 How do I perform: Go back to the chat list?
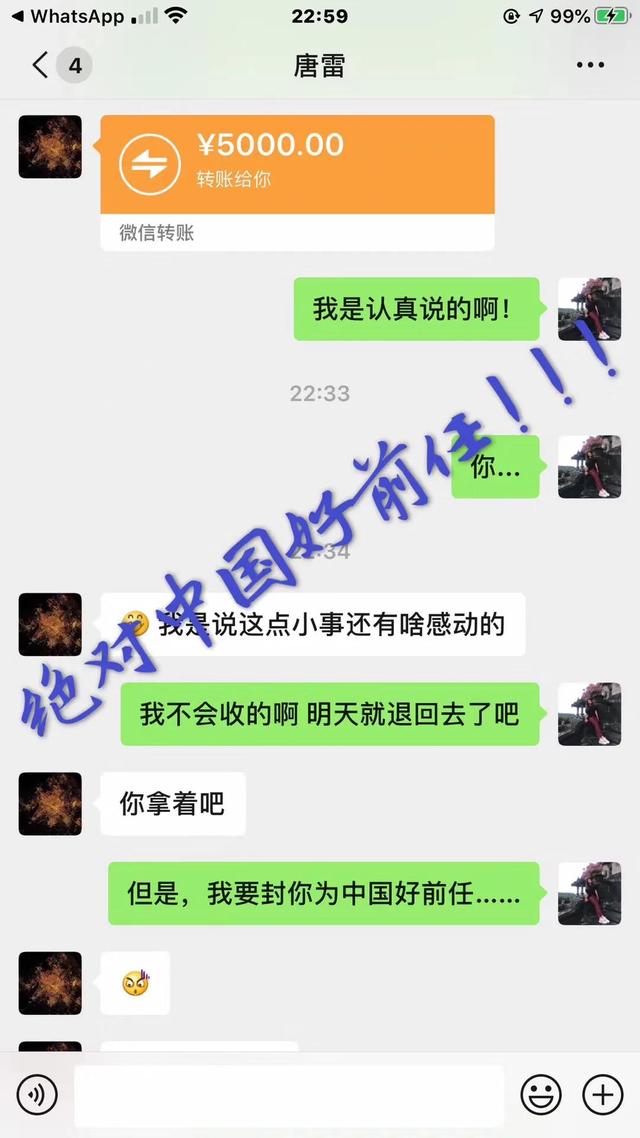pyautogui.click(x=42, y=66)
